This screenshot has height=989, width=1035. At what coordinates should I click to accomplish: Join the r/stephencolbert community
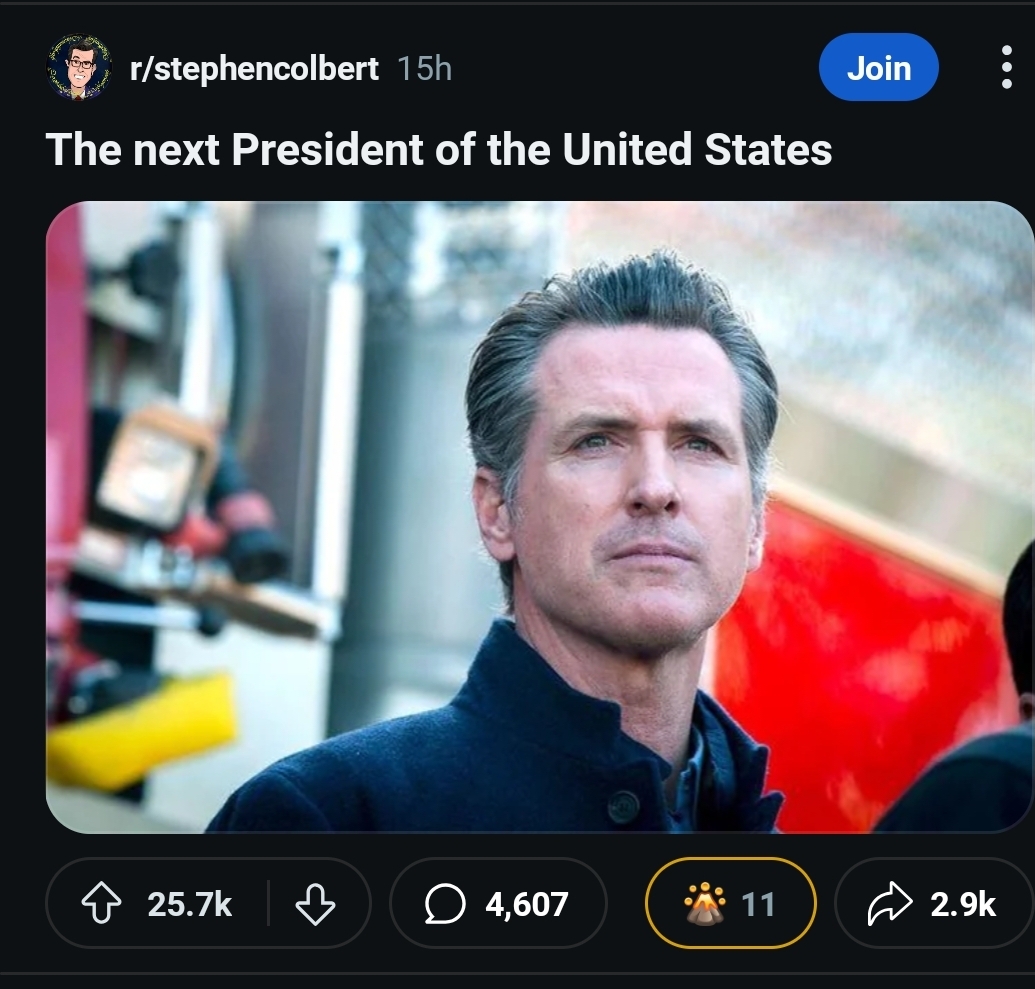point(878,68)
